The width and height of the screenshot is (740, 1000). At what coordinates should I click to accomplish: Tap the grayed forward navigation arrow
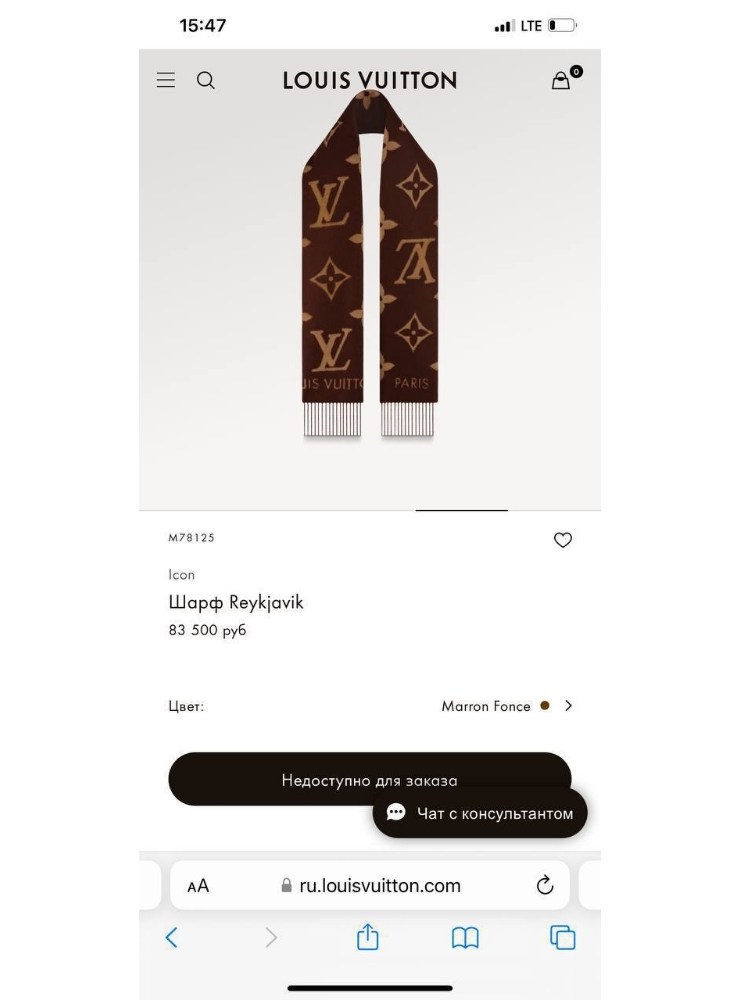[x=270, y=938]
